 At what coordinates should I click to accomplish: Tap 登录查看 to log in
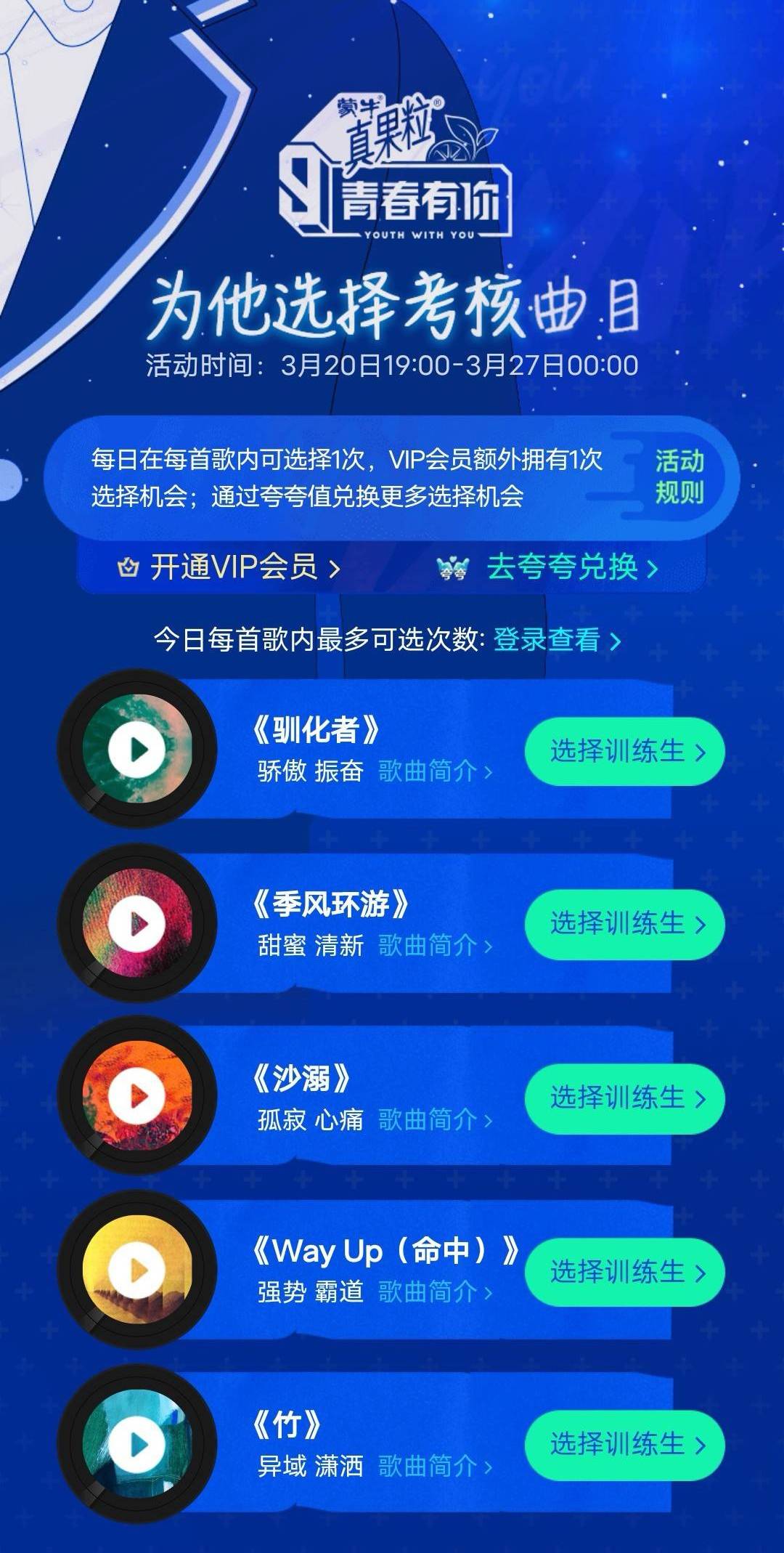(x=556, y=640)
